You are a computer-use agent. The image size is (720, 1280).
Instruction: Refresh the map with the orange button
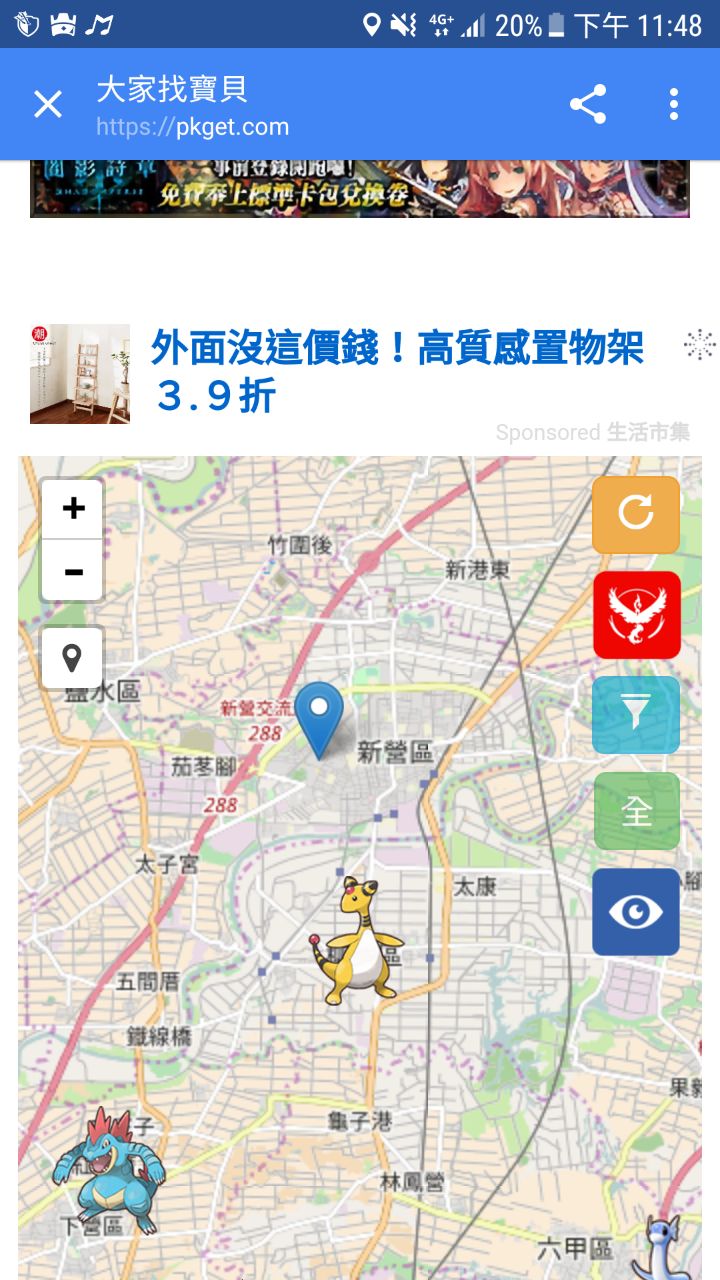click(636, 514)
